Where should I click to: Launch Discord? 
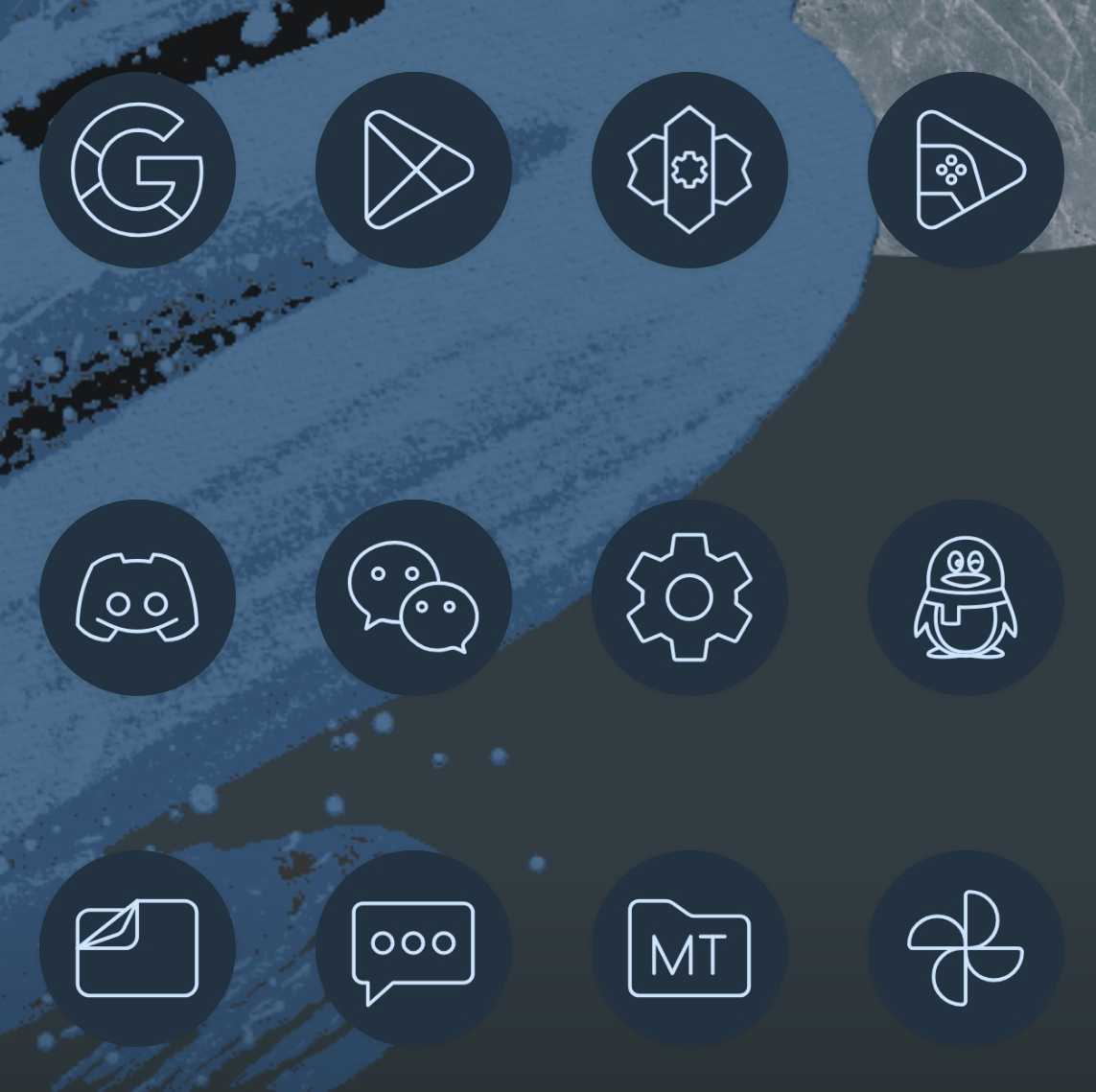137,598
